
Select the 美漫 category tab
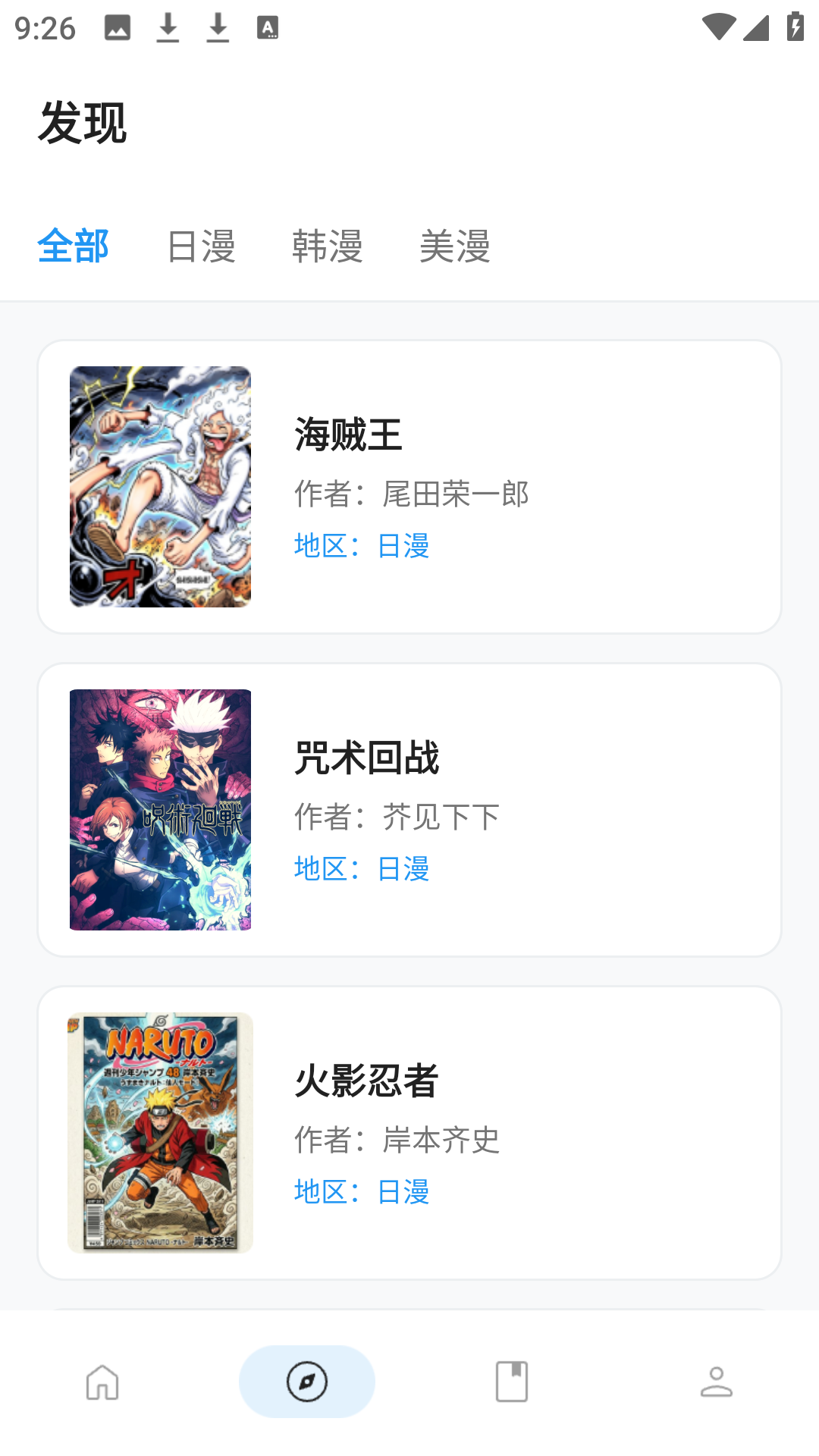coord(456,246)
